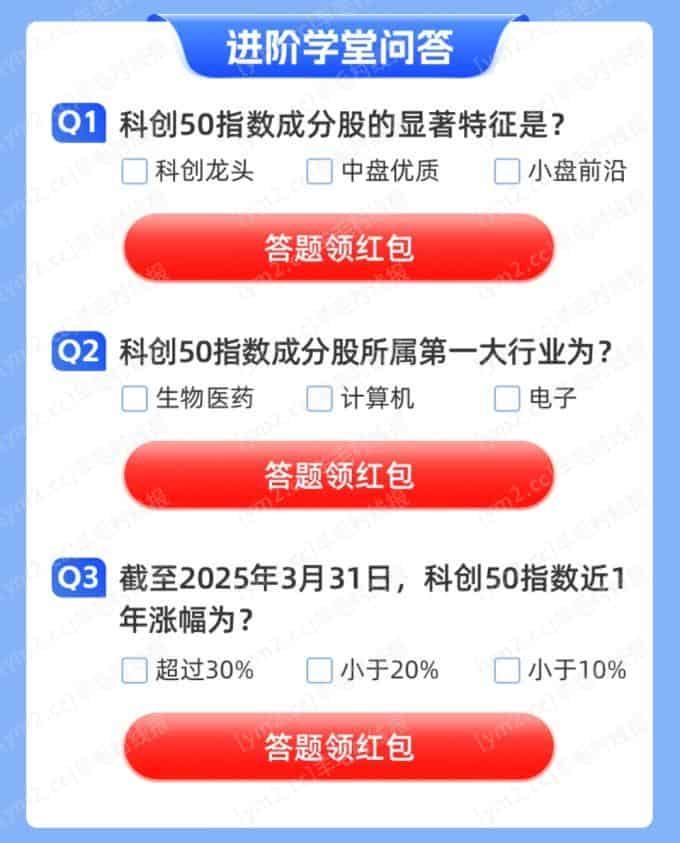This screenshot has width=680, height=843.
Task: Submit Q2 with its 答题领红包 button
Action: tap(338, 474)
